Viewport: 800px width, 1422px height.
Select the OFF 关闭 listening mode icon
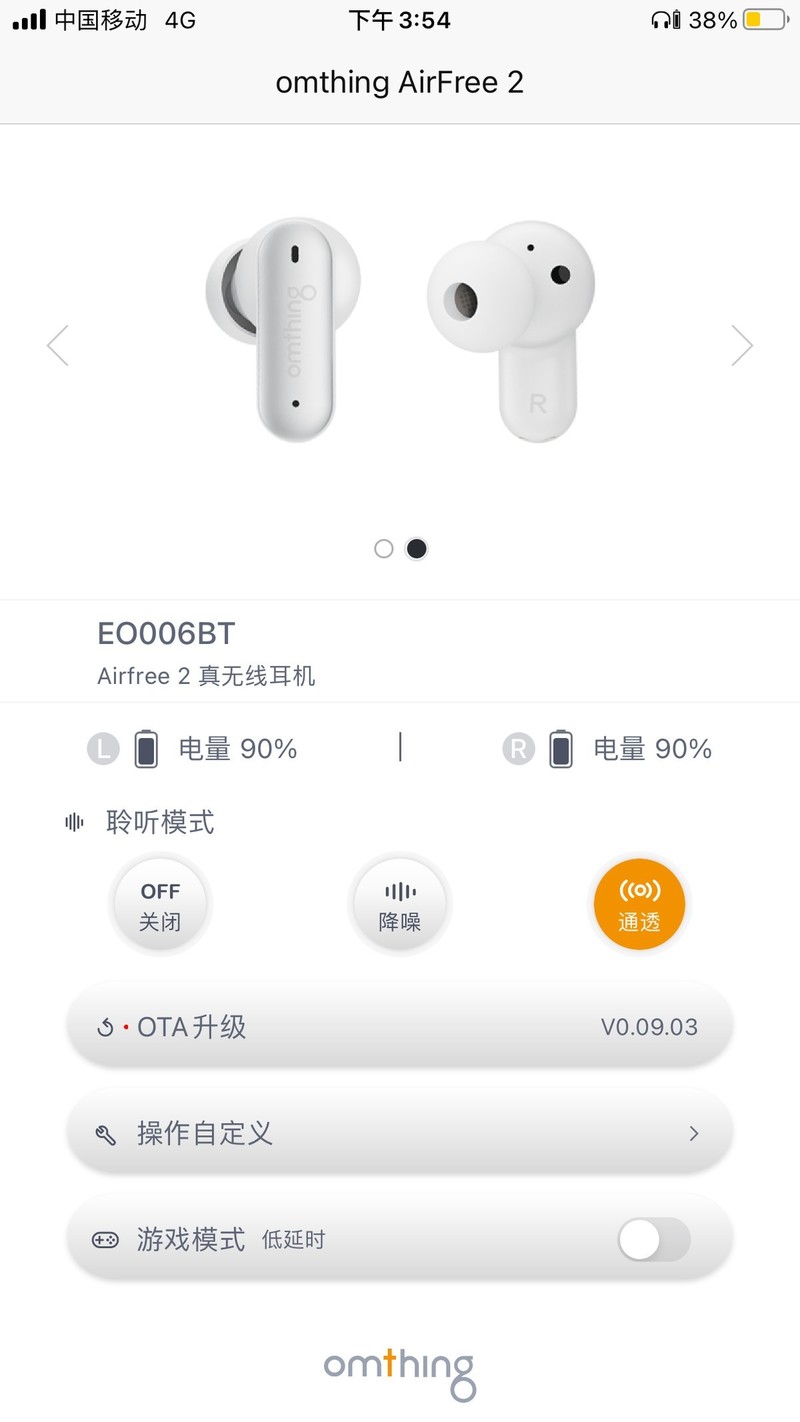160,903
